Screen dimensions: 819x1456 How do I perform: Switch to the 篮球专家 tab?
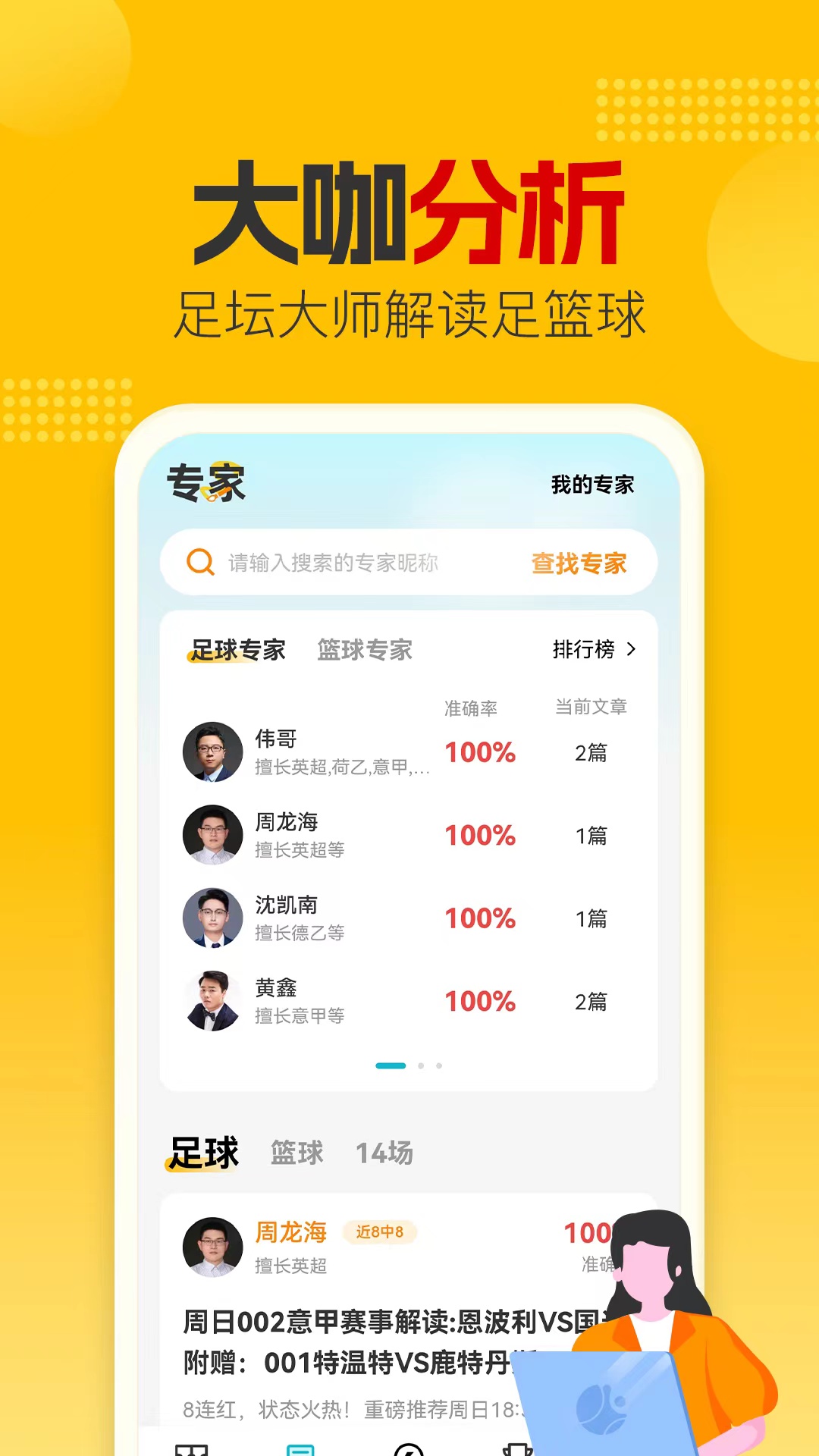tap(362, 650)
